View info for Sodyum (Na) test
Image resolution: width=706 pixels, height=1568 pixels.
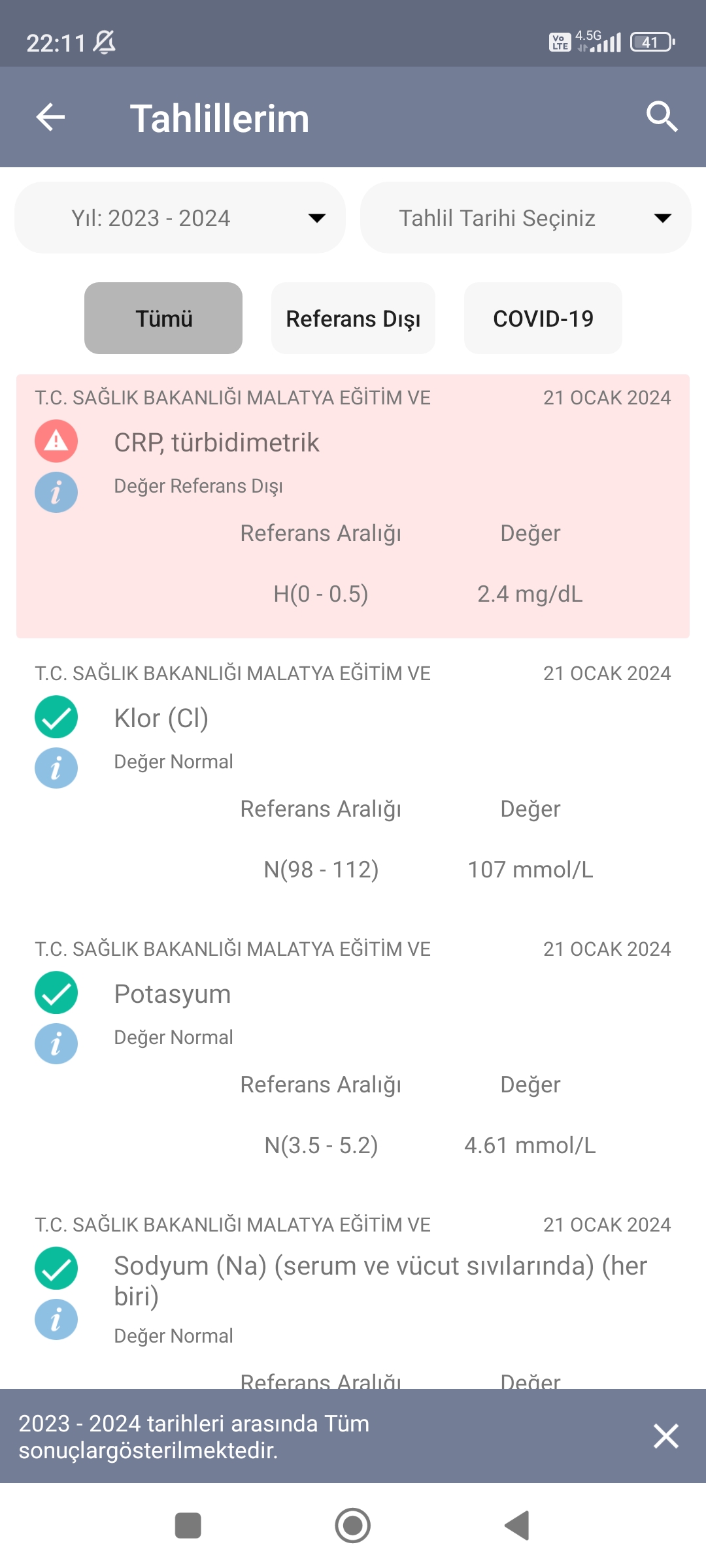click(56, 1320)
